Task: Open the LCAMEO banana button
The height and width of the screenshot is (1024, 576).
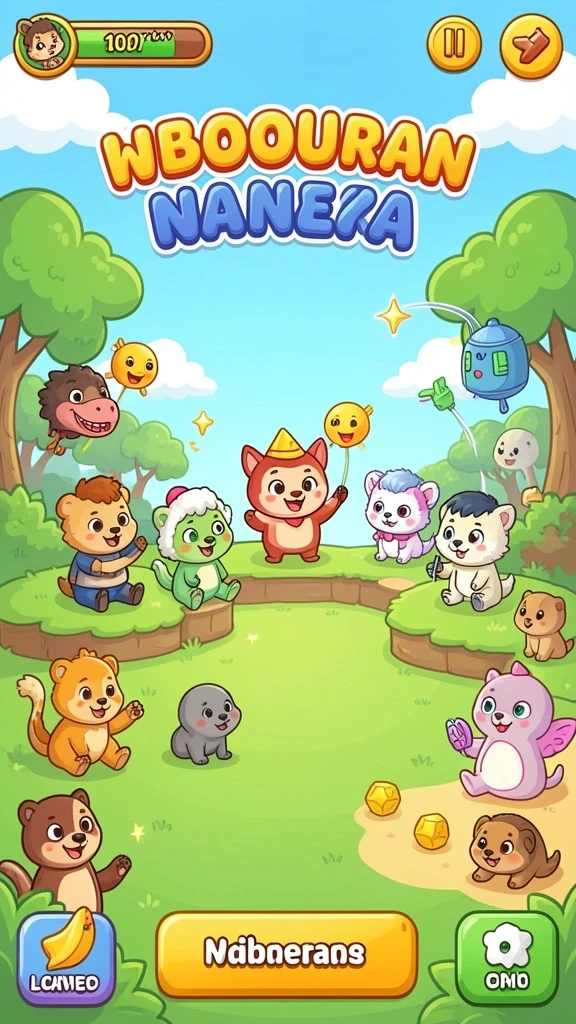Action: point(66,958)
